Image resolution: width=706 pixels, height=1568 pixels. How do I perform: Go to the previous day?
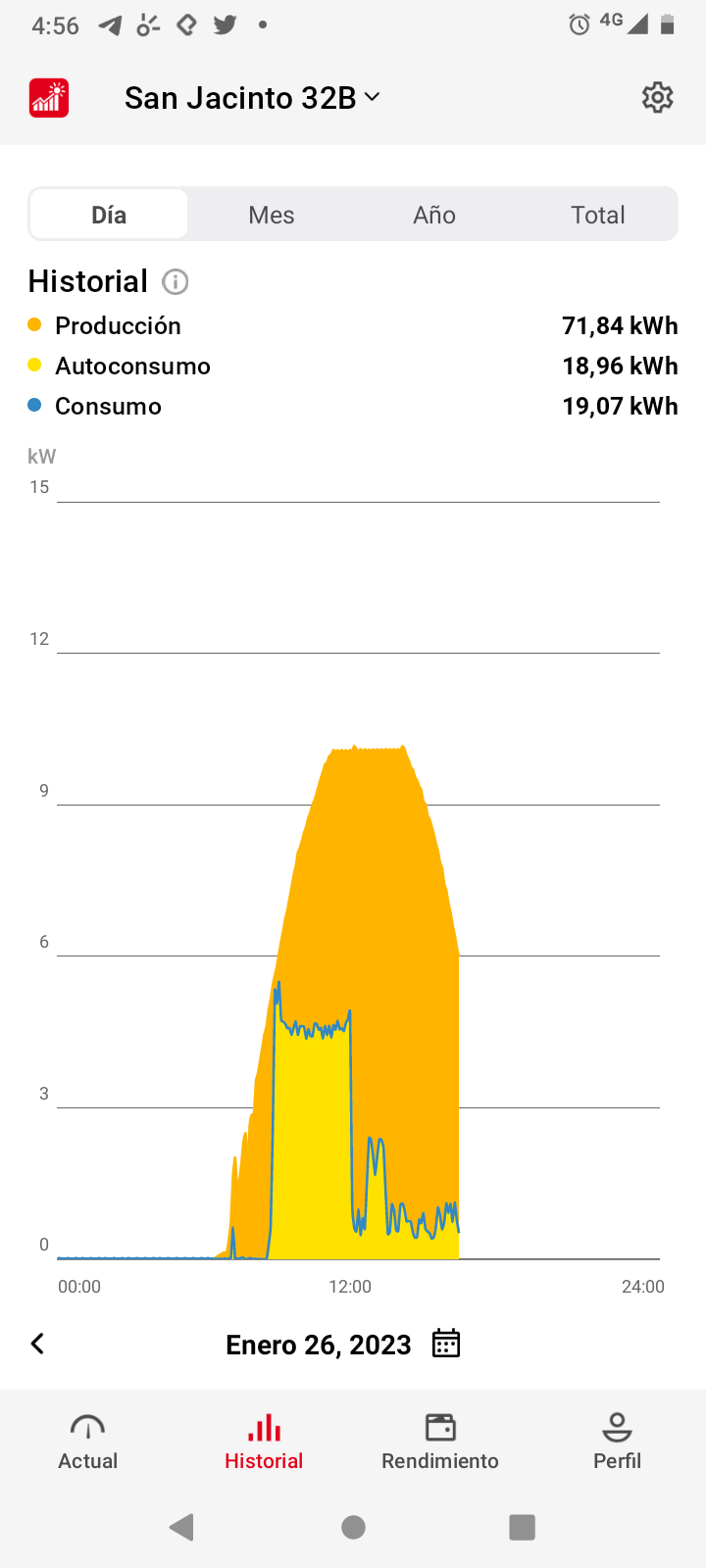(x=37, y=1344)
